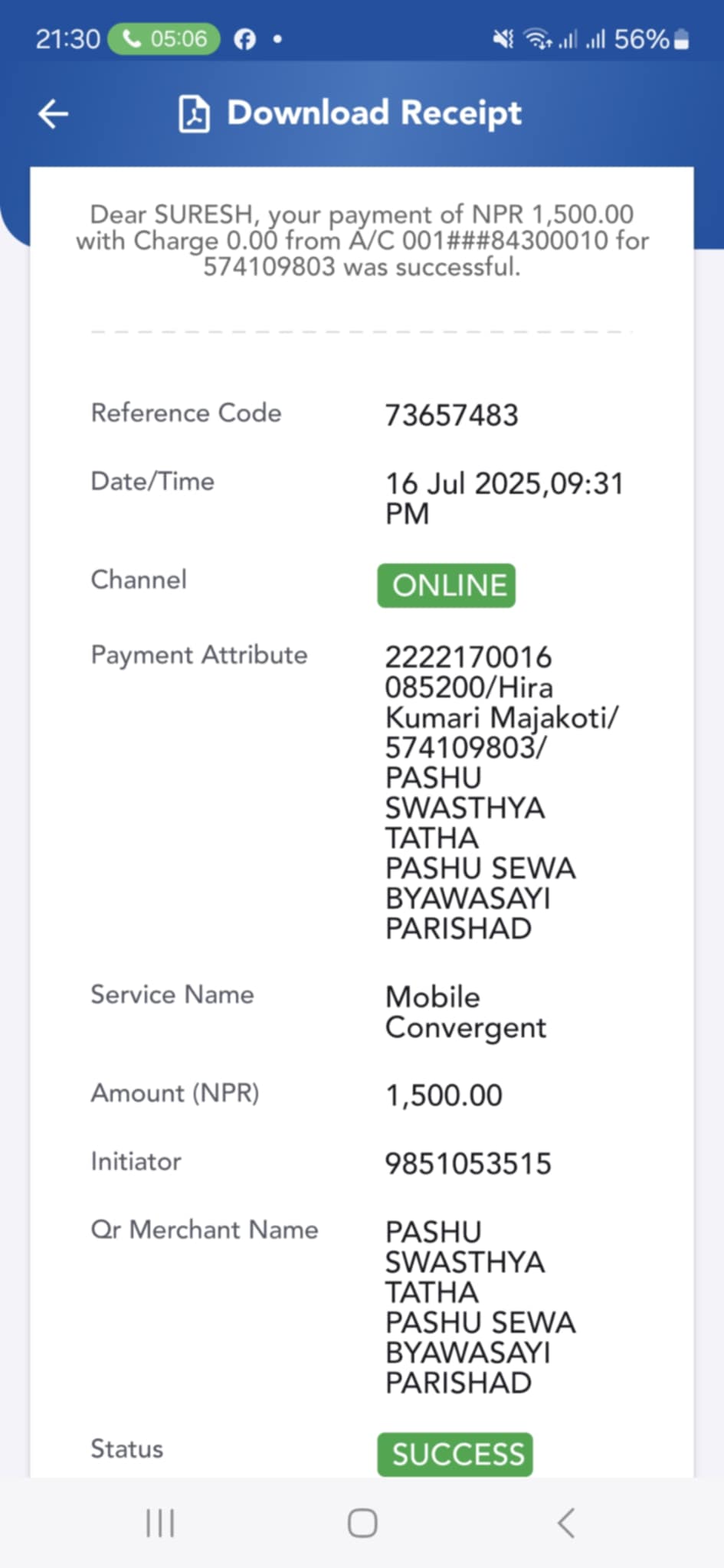Go back using the header arrow

[53, 114]
